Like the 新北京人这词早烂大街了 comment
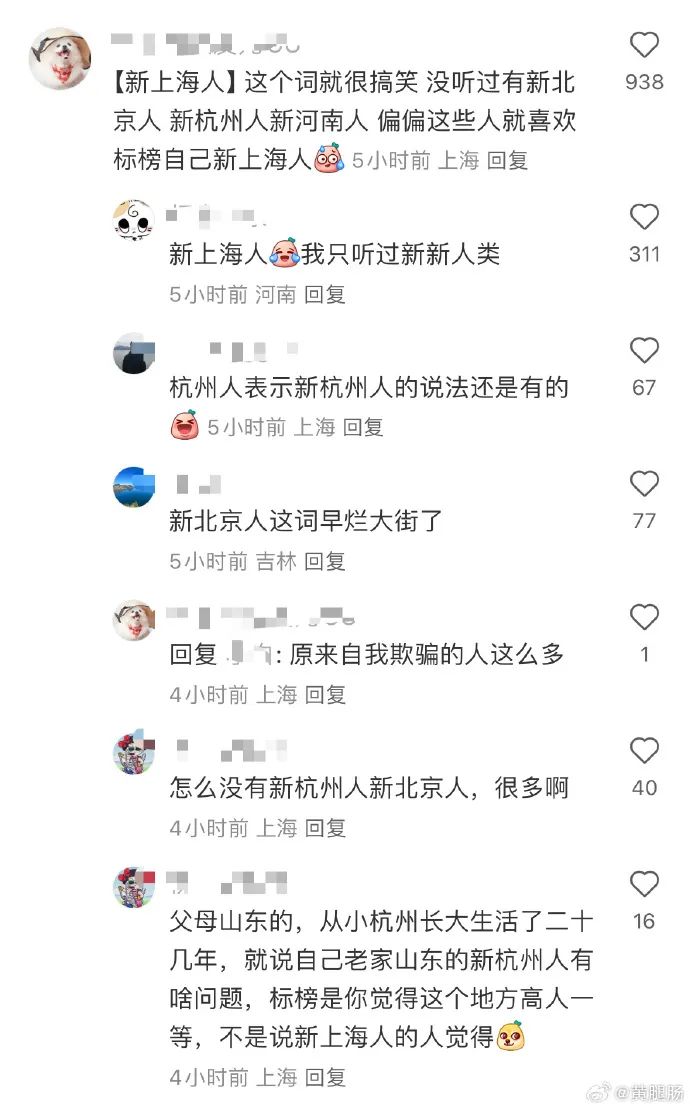690x1109 pixels. (644, 484)
